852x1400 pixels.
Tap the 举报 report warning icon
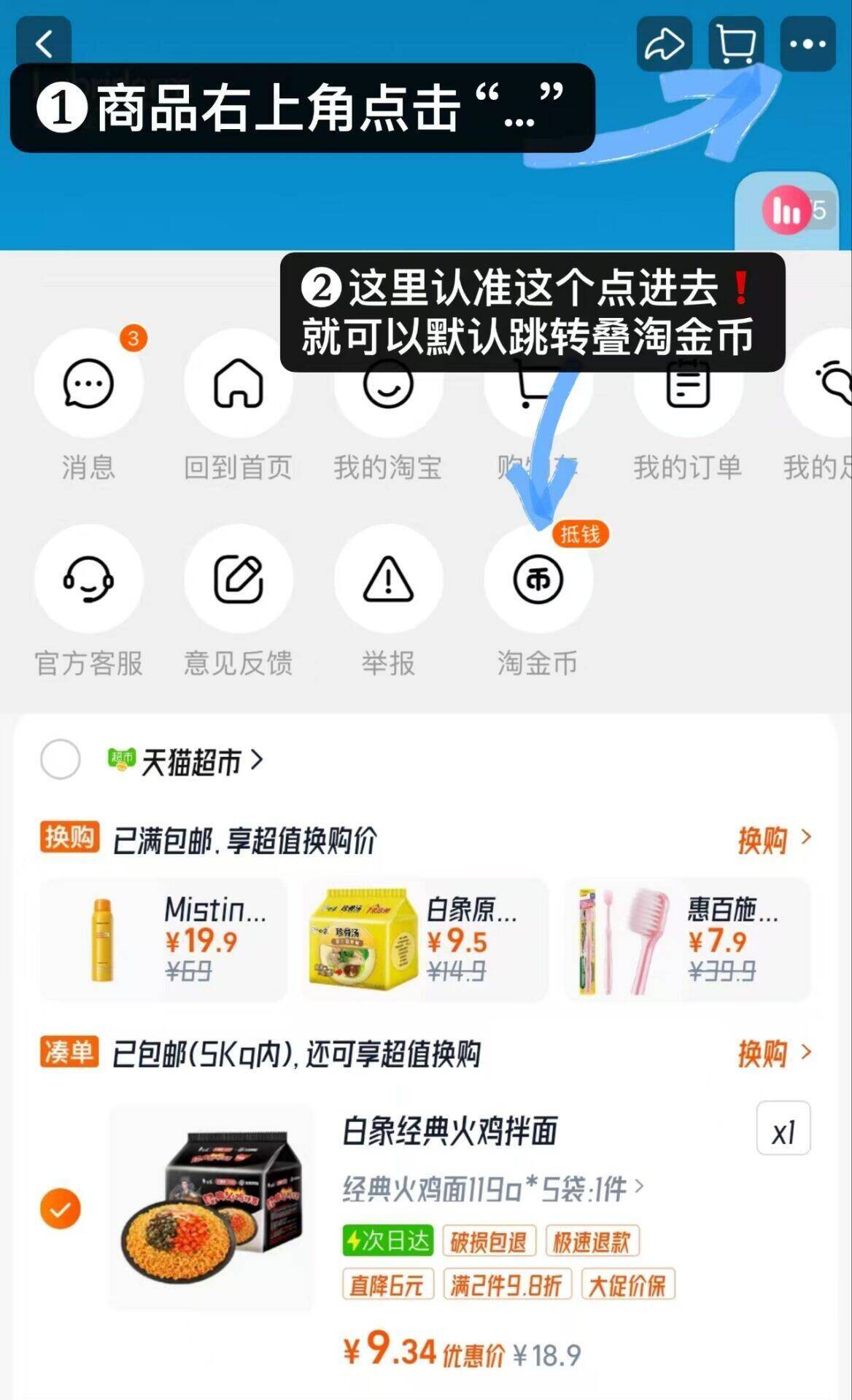pos(388,580)
